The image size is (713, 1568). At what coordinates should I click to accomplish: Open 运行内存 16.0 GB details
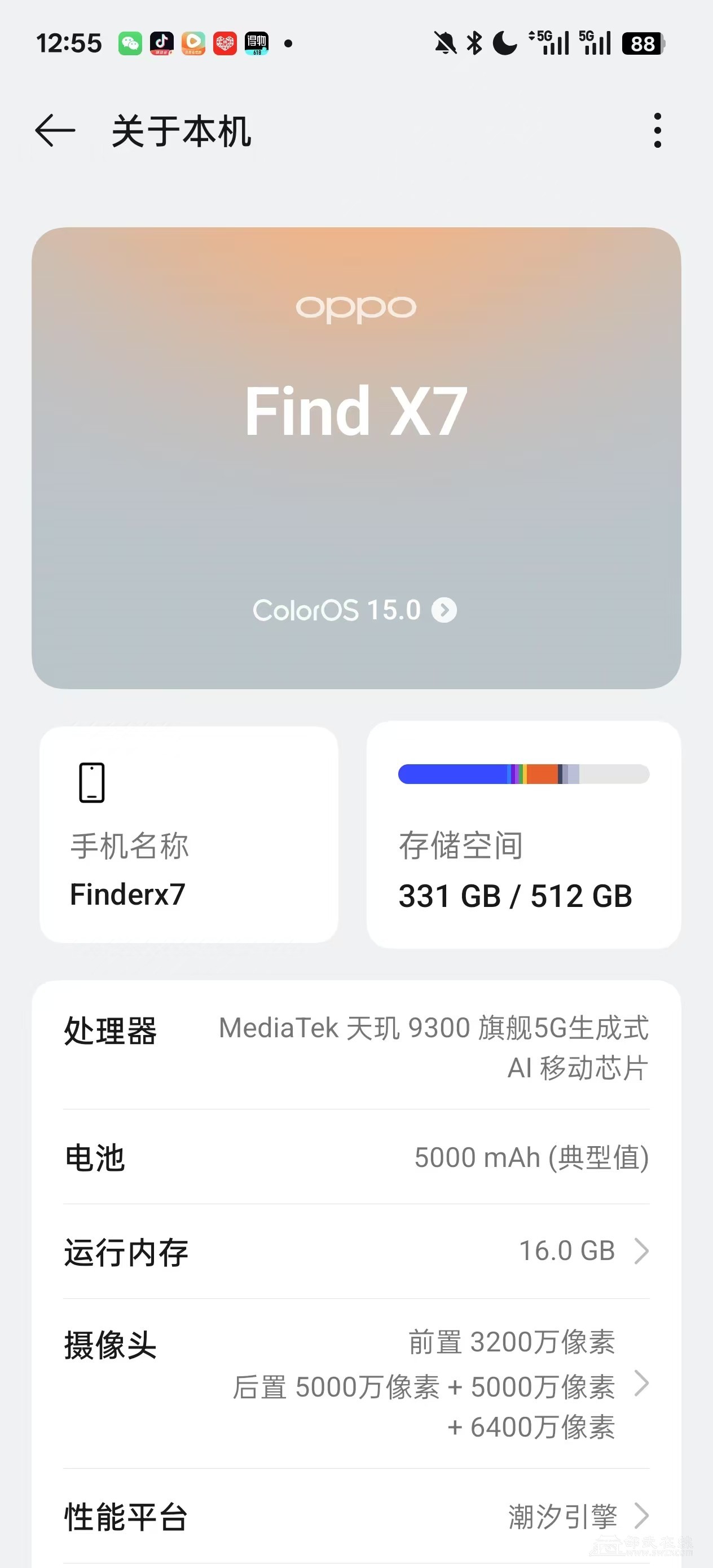click(356, 1252)
